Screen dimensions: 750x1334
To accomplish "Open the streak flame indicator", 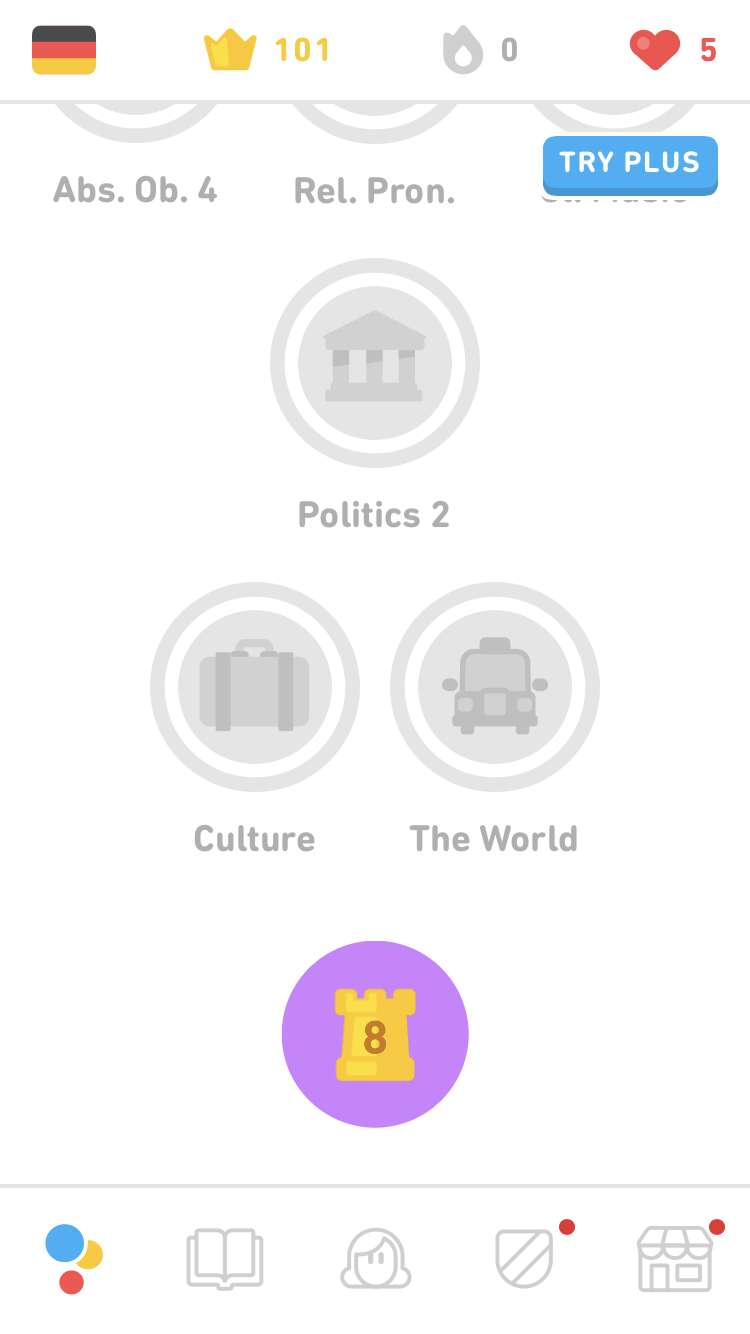I will pos(480,50).
